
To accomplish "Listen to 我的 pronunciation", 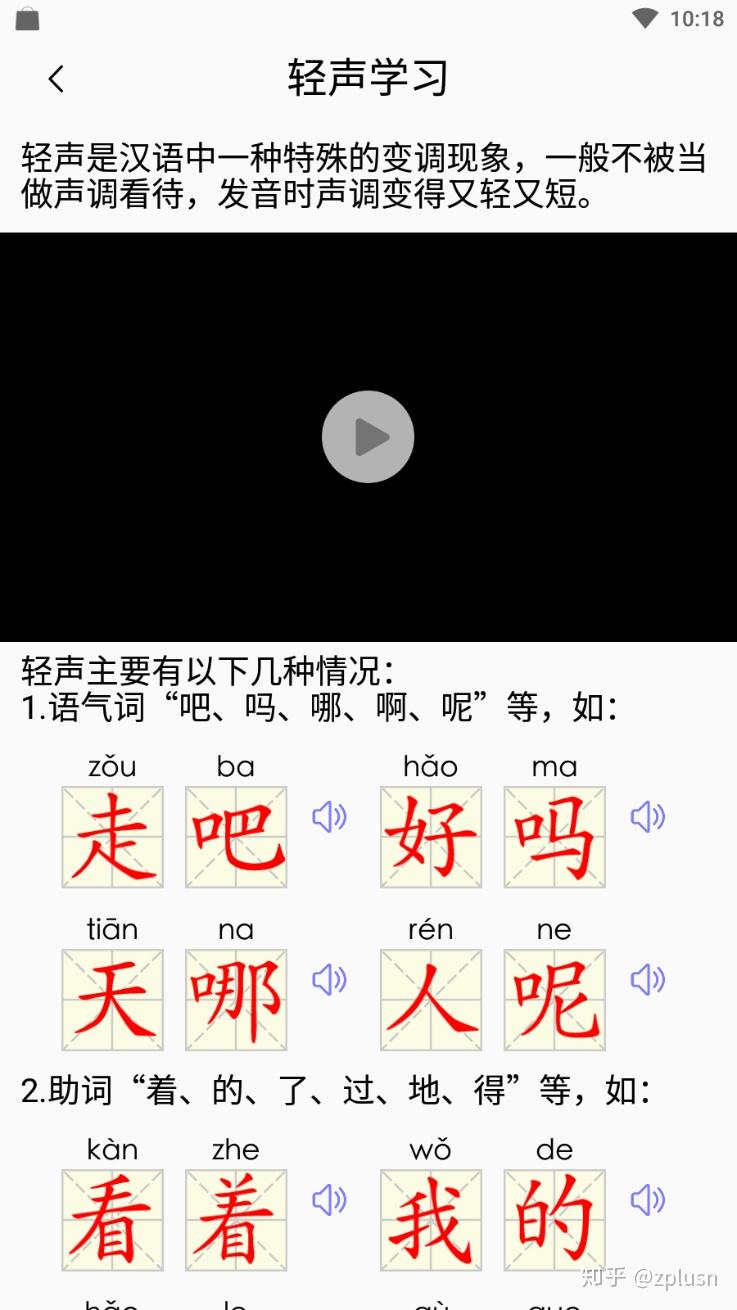I will pyautogui.click(x=647, y=1199).
